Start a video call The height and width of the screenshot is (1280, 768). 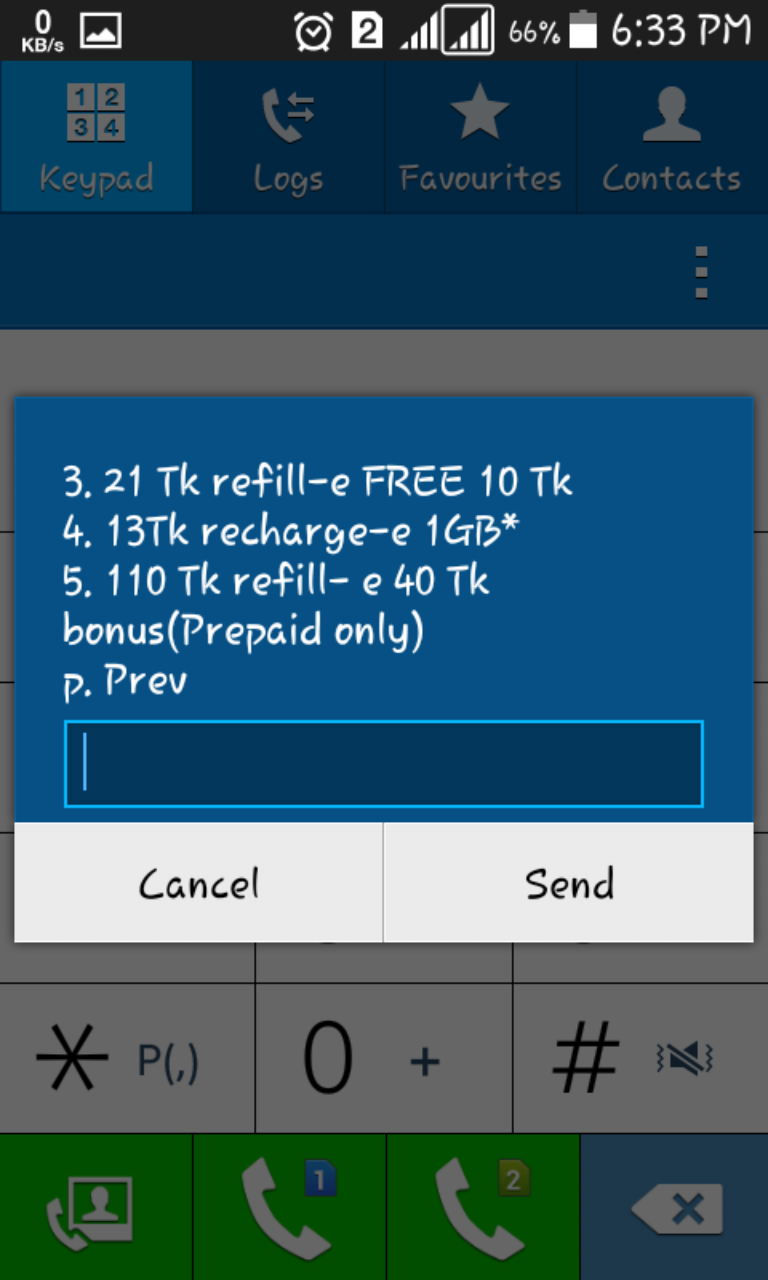pos(96,1208)
